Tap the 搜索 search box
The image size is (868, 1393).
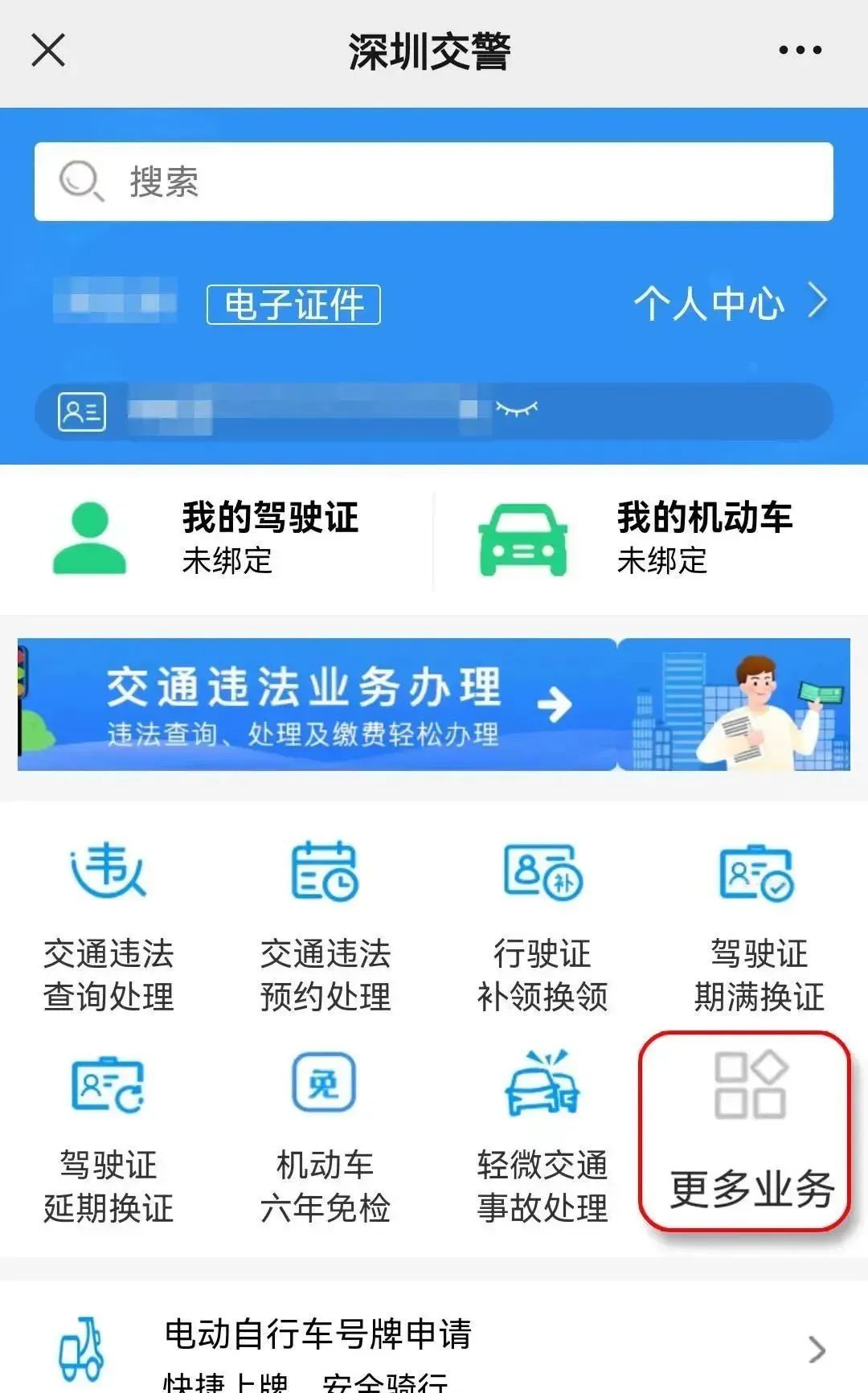point(433,182)
